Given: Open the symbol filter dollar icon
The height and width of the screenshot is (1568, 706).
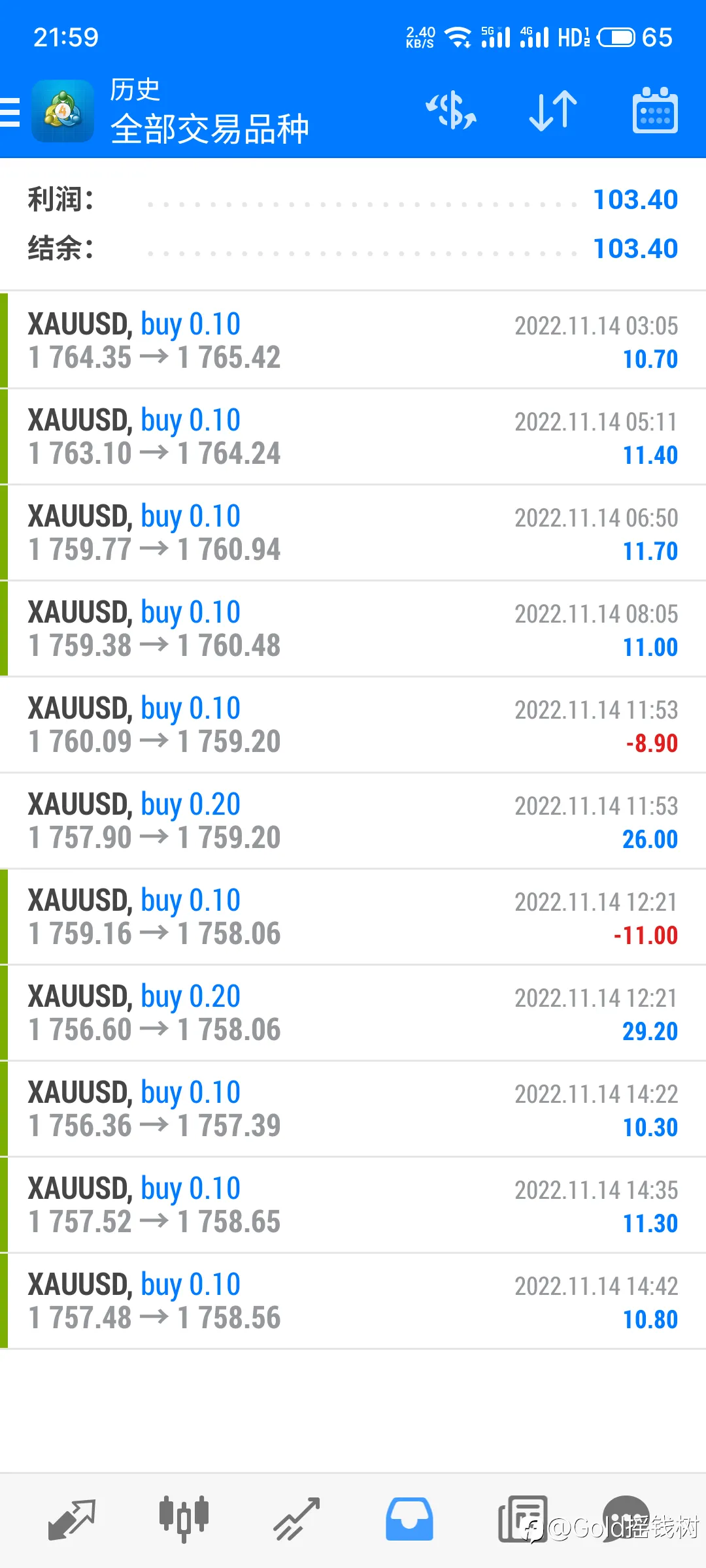Looking at the screenshot, I should click(451, 110).
